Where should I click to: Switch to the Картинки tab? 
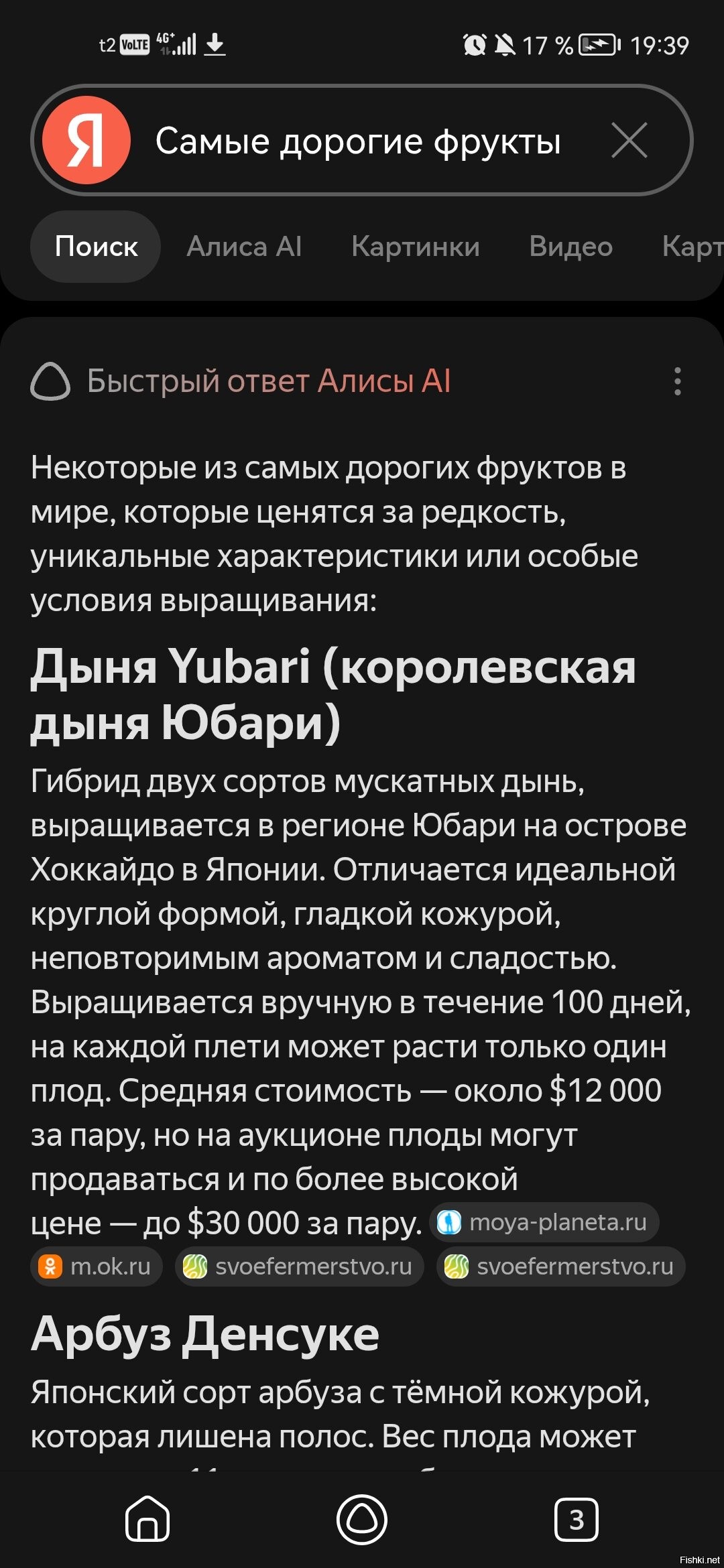coord(416,247)
